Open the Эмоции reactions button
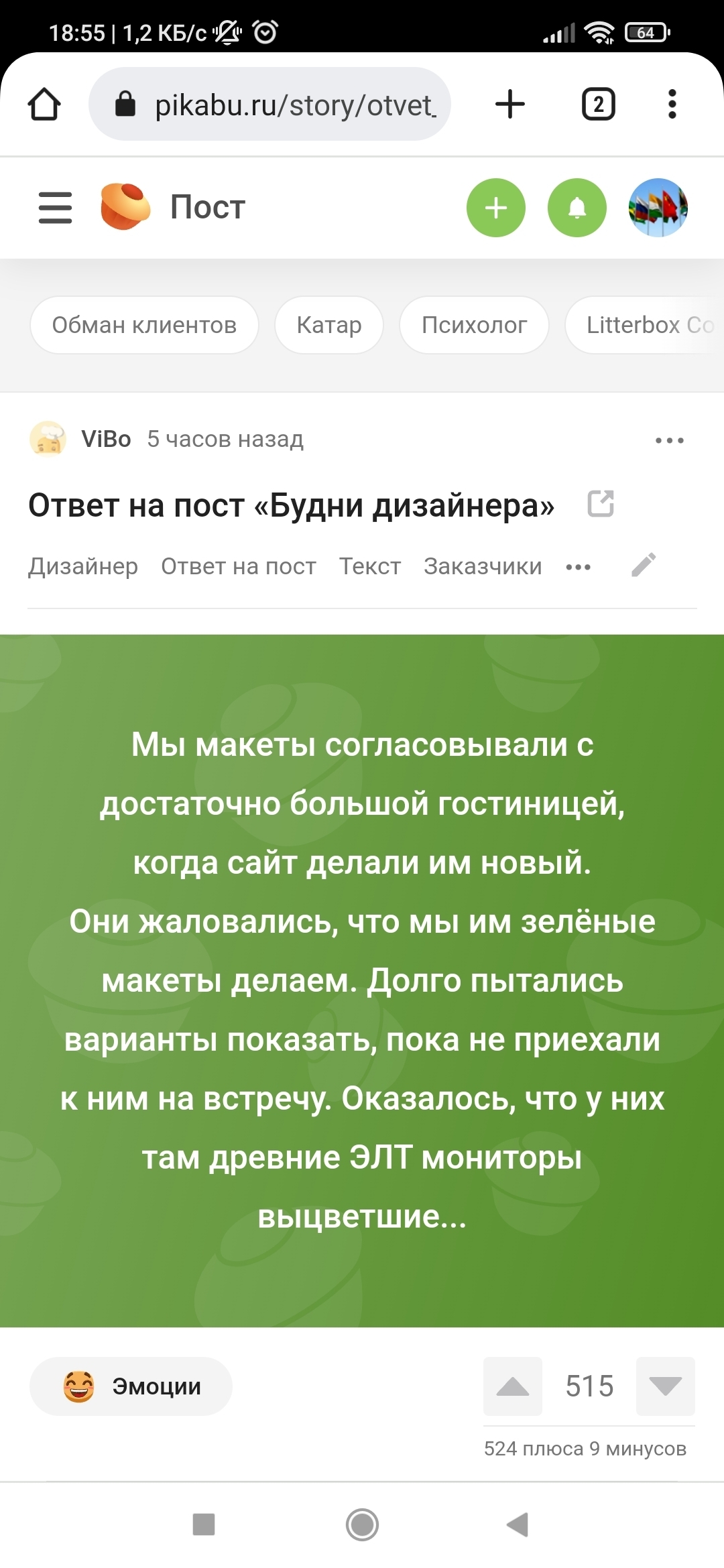Screen dimensions: 724x1568 click(x=131, y=1386)
